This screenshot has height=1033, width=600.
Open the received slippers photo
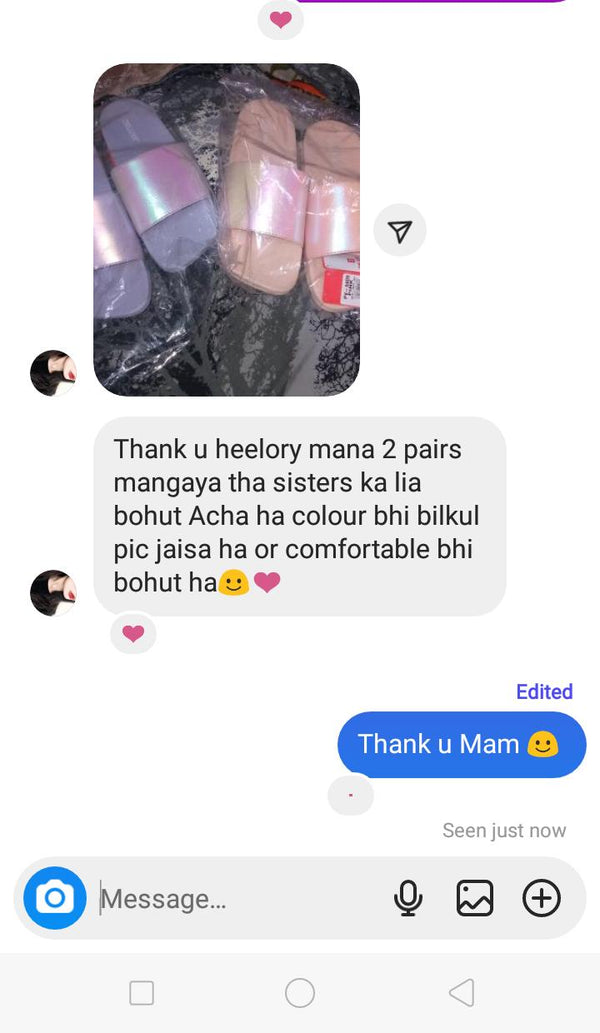pos(226,230)
